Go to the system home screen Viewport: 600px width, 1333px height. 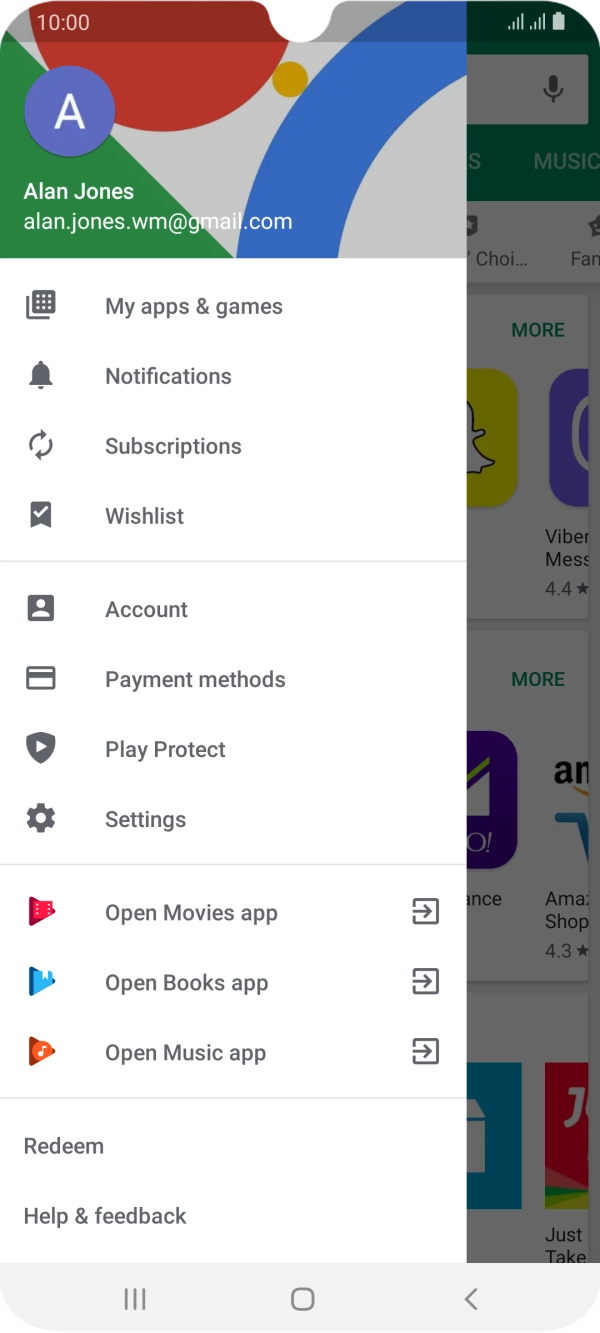[302, 1298]
